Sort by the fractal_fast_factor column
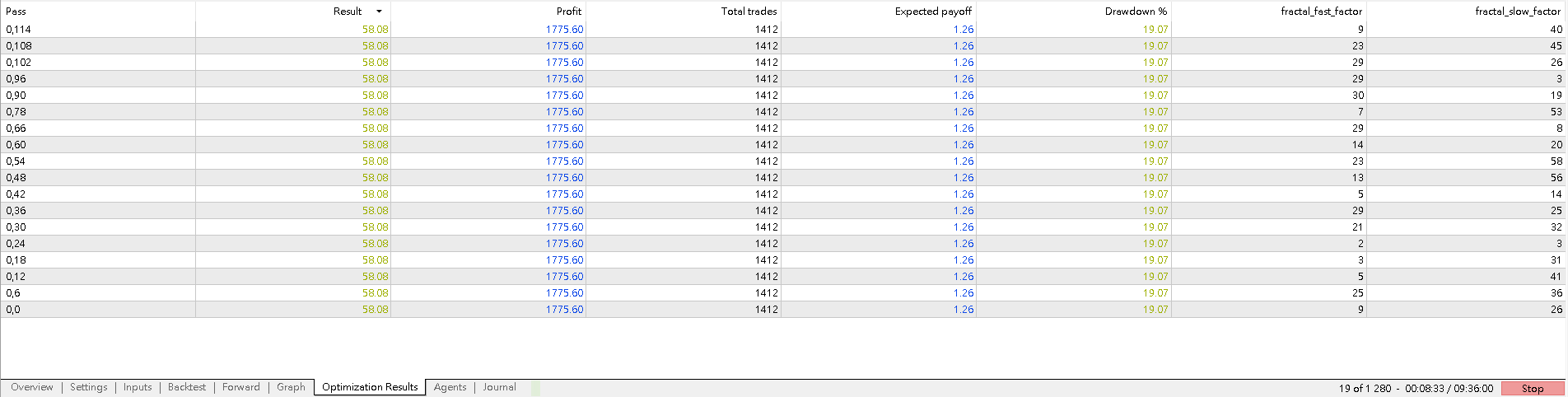1568x397 pixels. click(1321, 12)
